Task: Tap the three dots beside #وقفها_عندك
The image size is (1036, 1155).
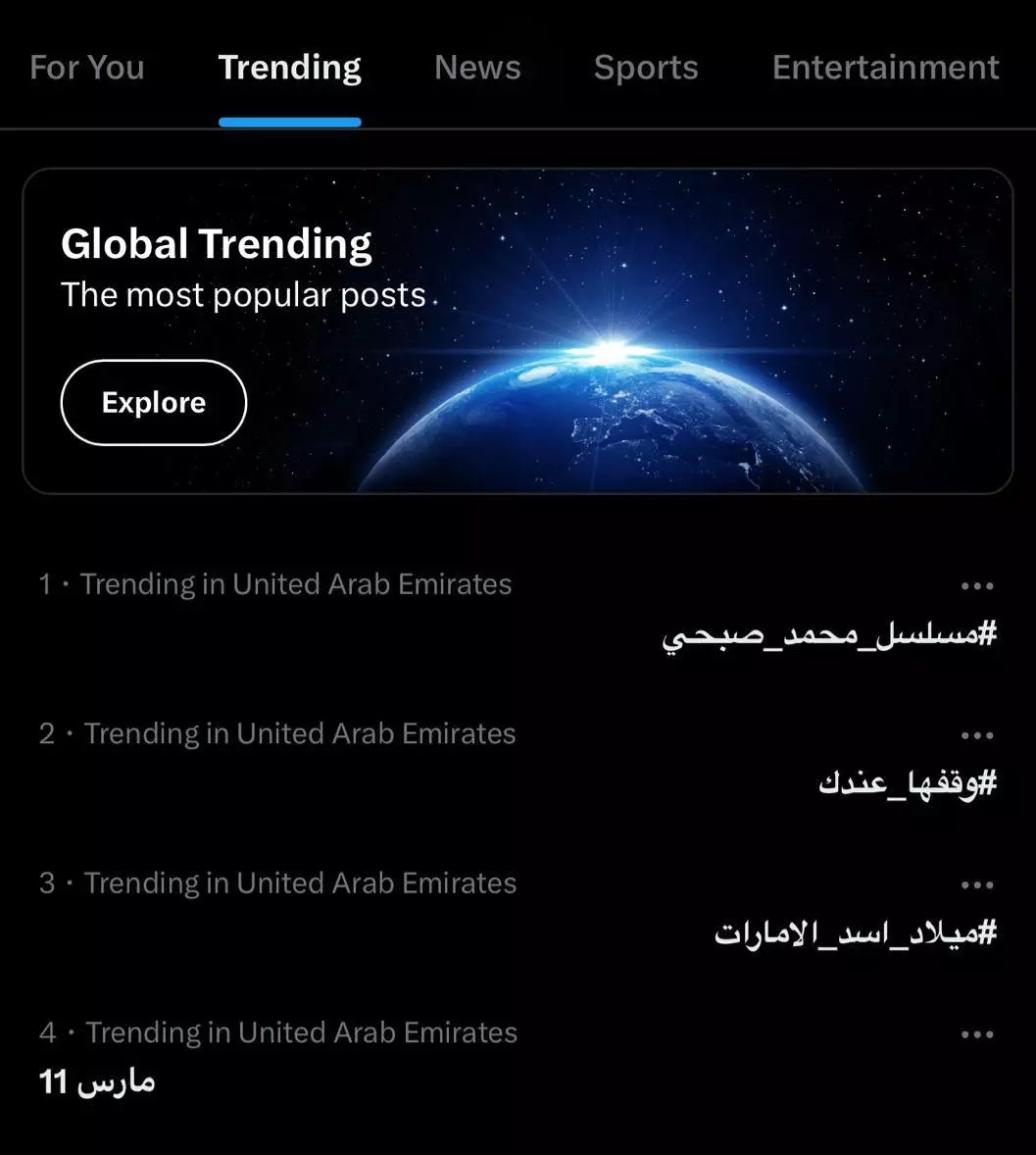Action: (977, 735)
